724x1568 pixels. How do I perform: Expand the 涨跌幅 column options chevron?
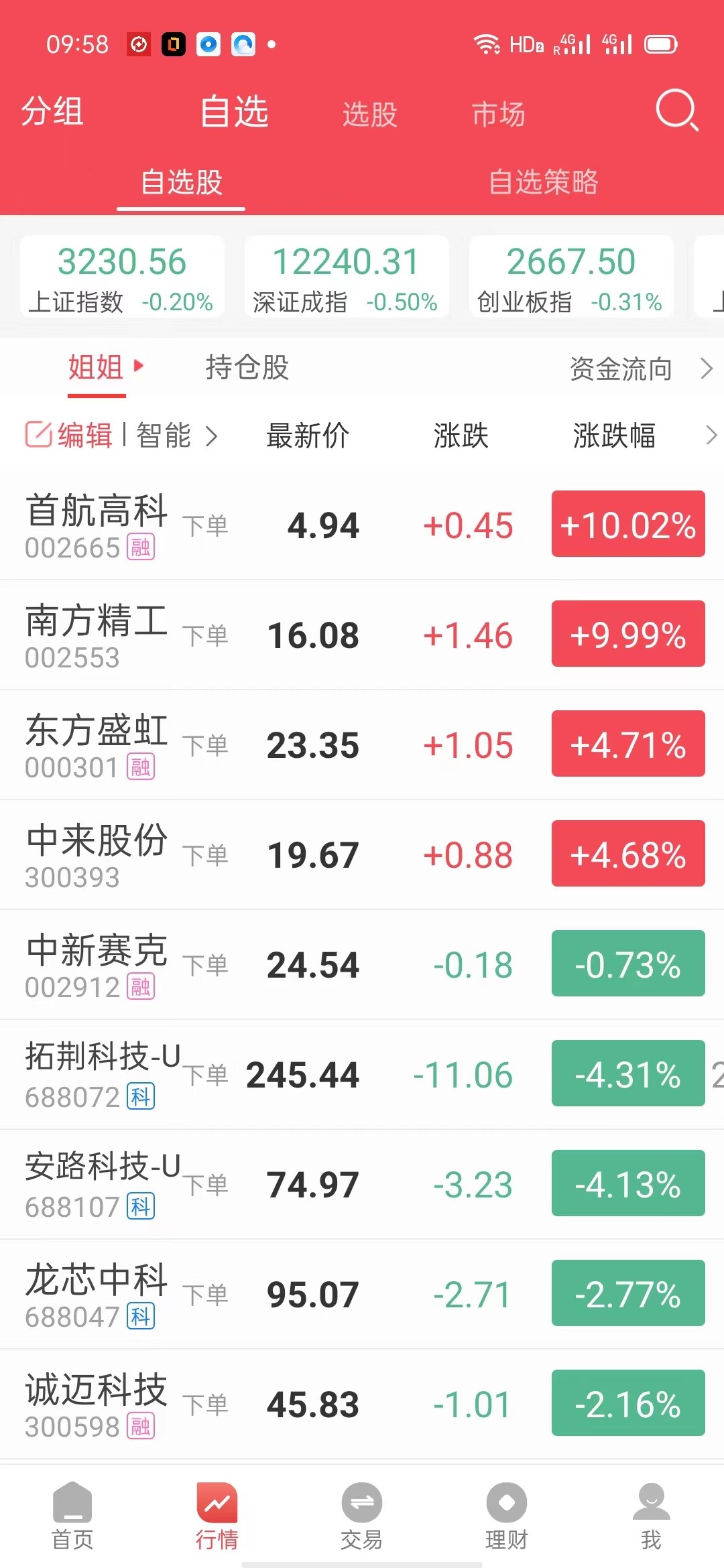tap(713, 436)
